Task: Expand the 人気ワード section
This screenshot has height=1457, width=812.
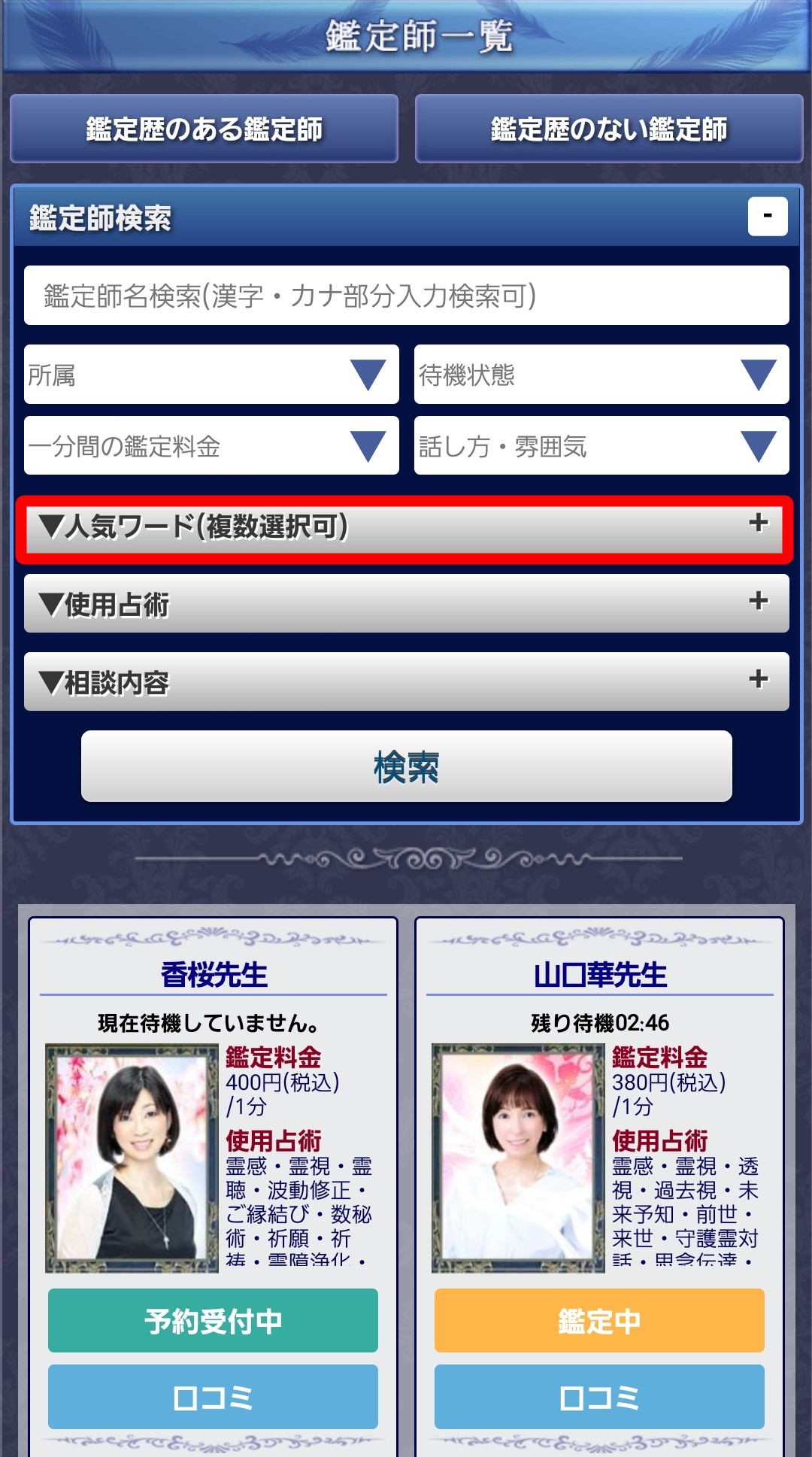Action: coord(406,527)
